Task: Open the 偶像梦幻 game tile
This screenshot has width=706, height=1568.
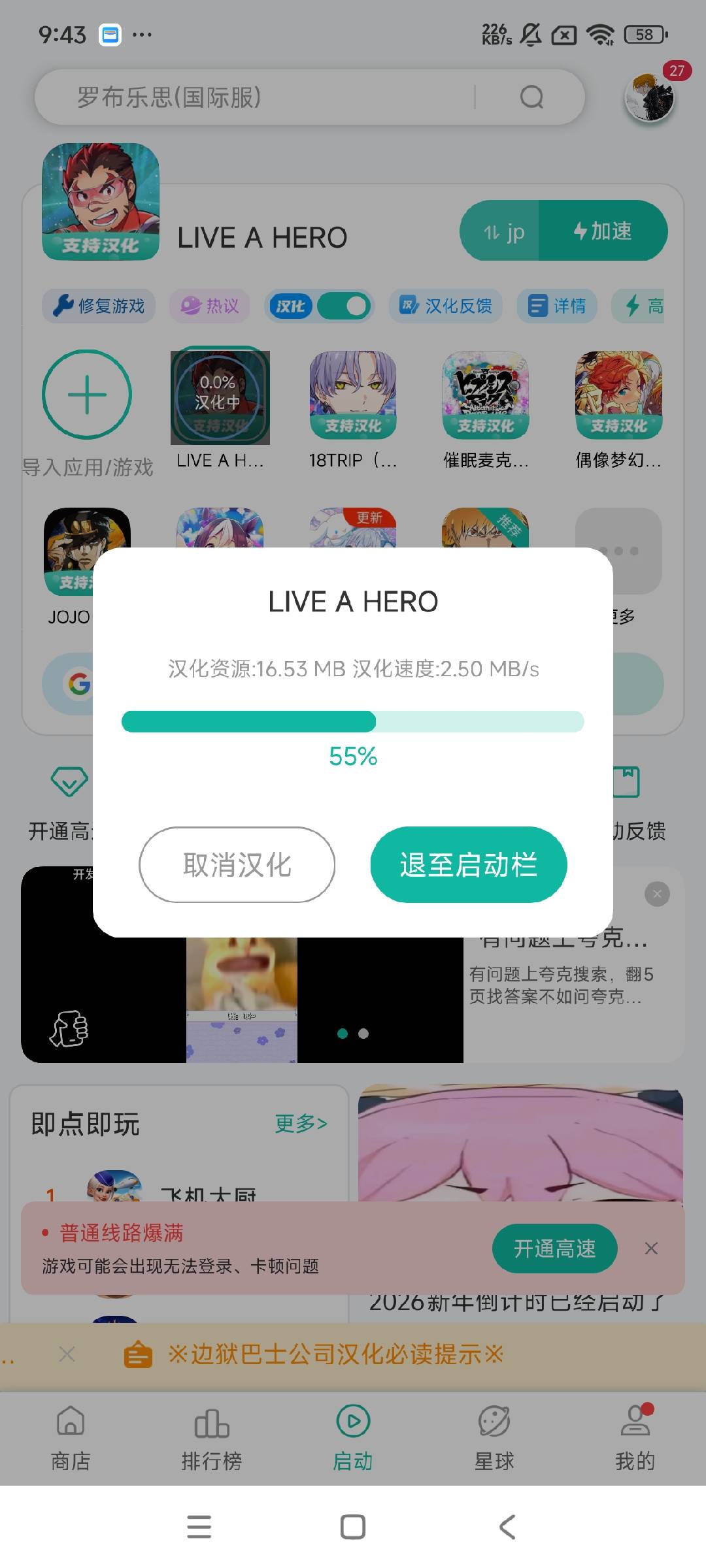Action: click(618, 395)
